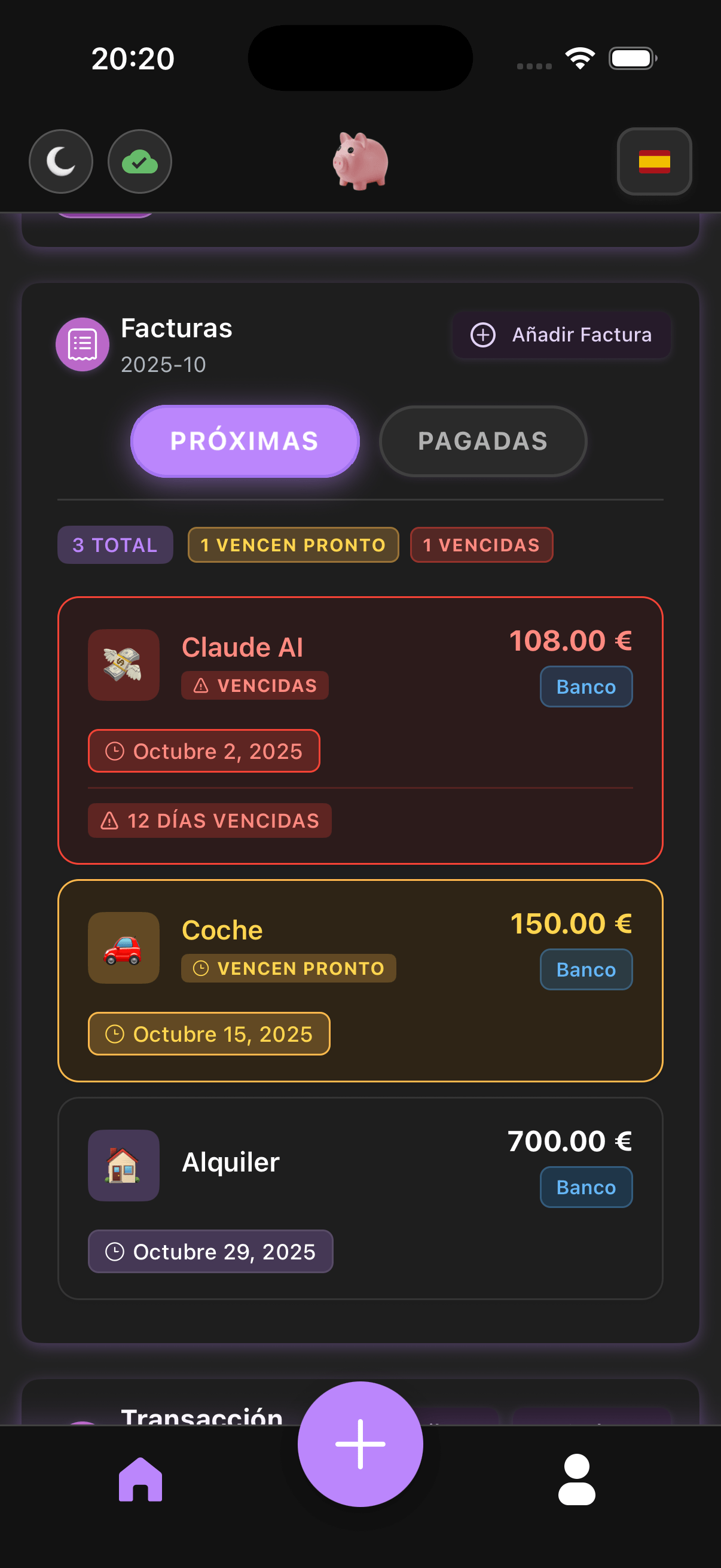Screen dimensions: 721x1568
Task: Change language via the Spanish flag button
Action: [x=654, y=161]
